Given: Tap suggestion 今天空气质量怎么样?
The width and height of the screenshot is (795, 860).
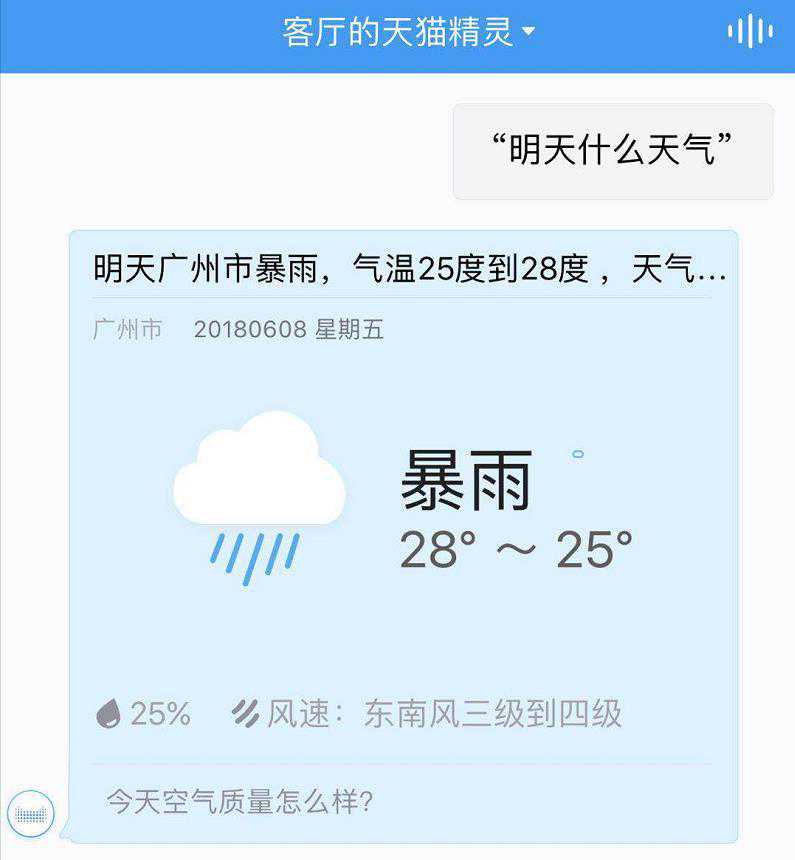Looking at the screenshot, I should click(240, 801).
